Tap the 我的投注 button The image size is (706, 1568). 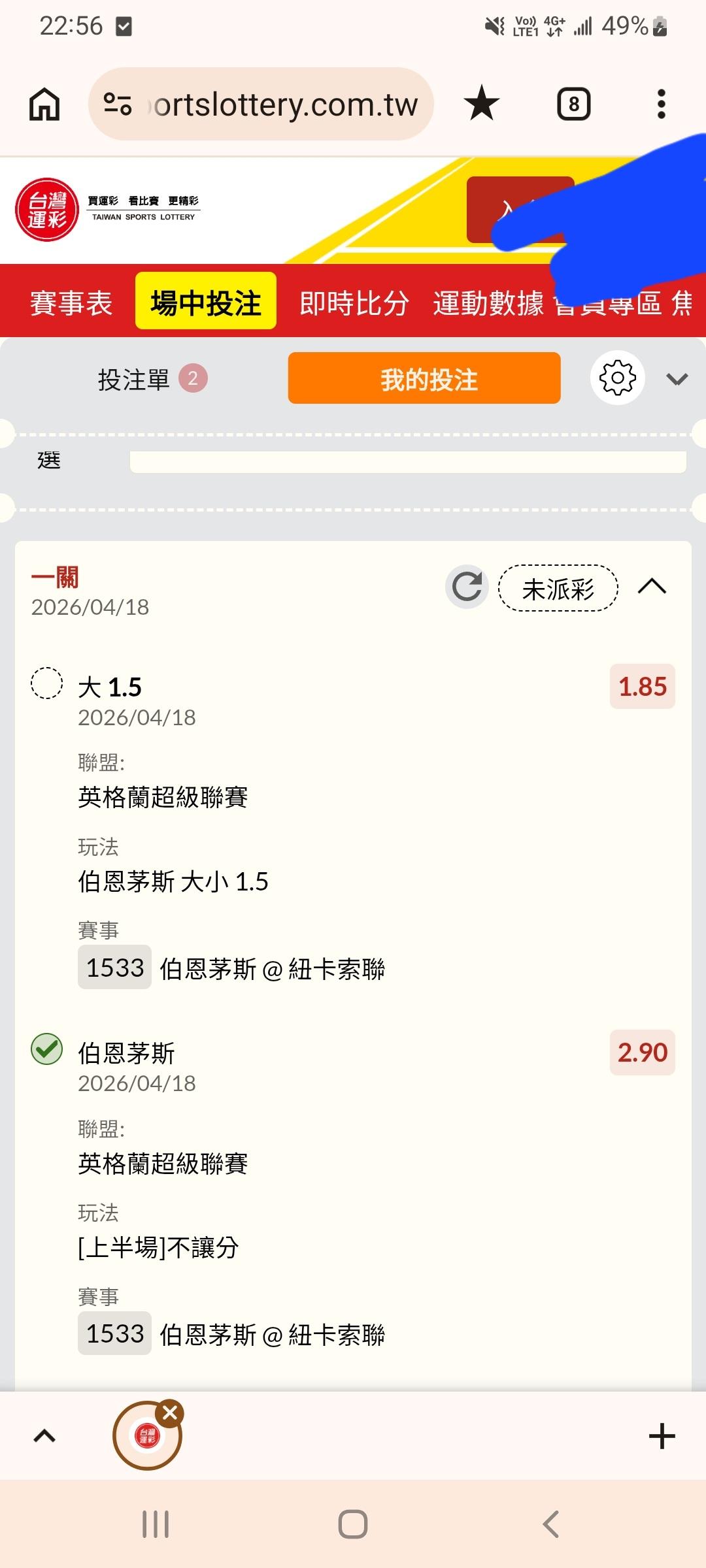pyautogui.click(x=424, y=378)
